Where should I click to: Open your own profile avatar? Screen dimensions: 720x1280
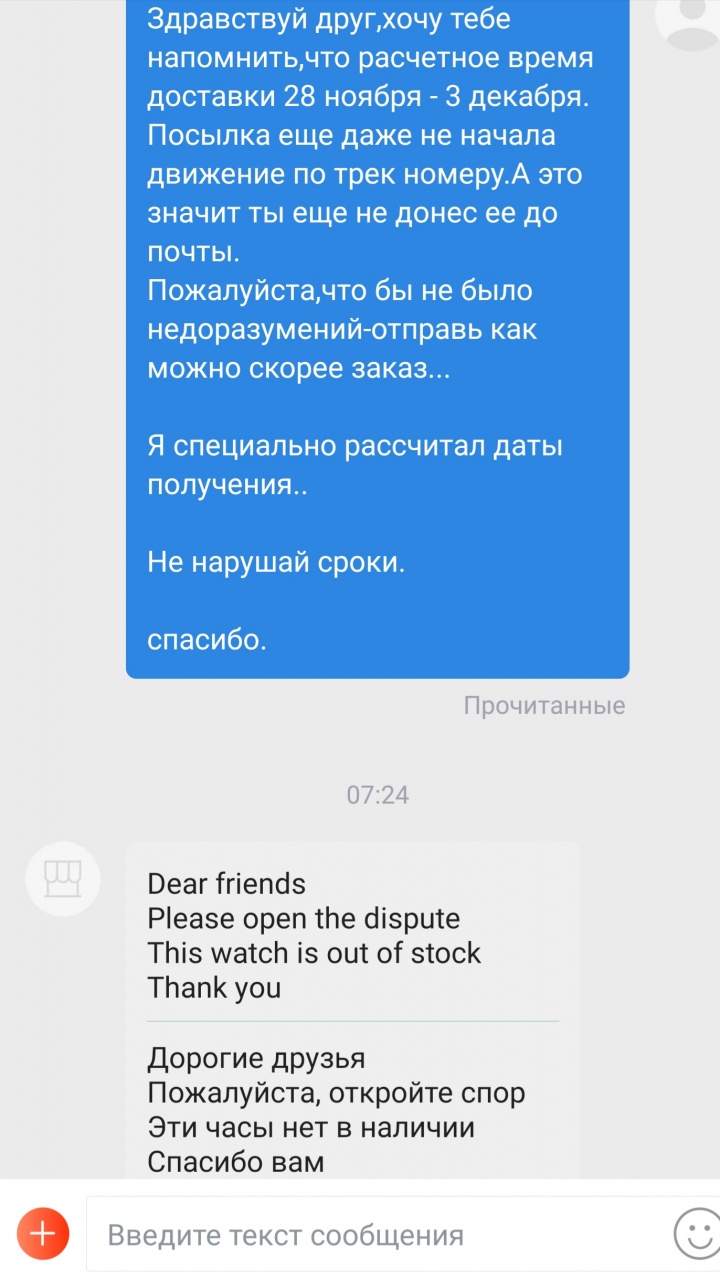point(692,20)
